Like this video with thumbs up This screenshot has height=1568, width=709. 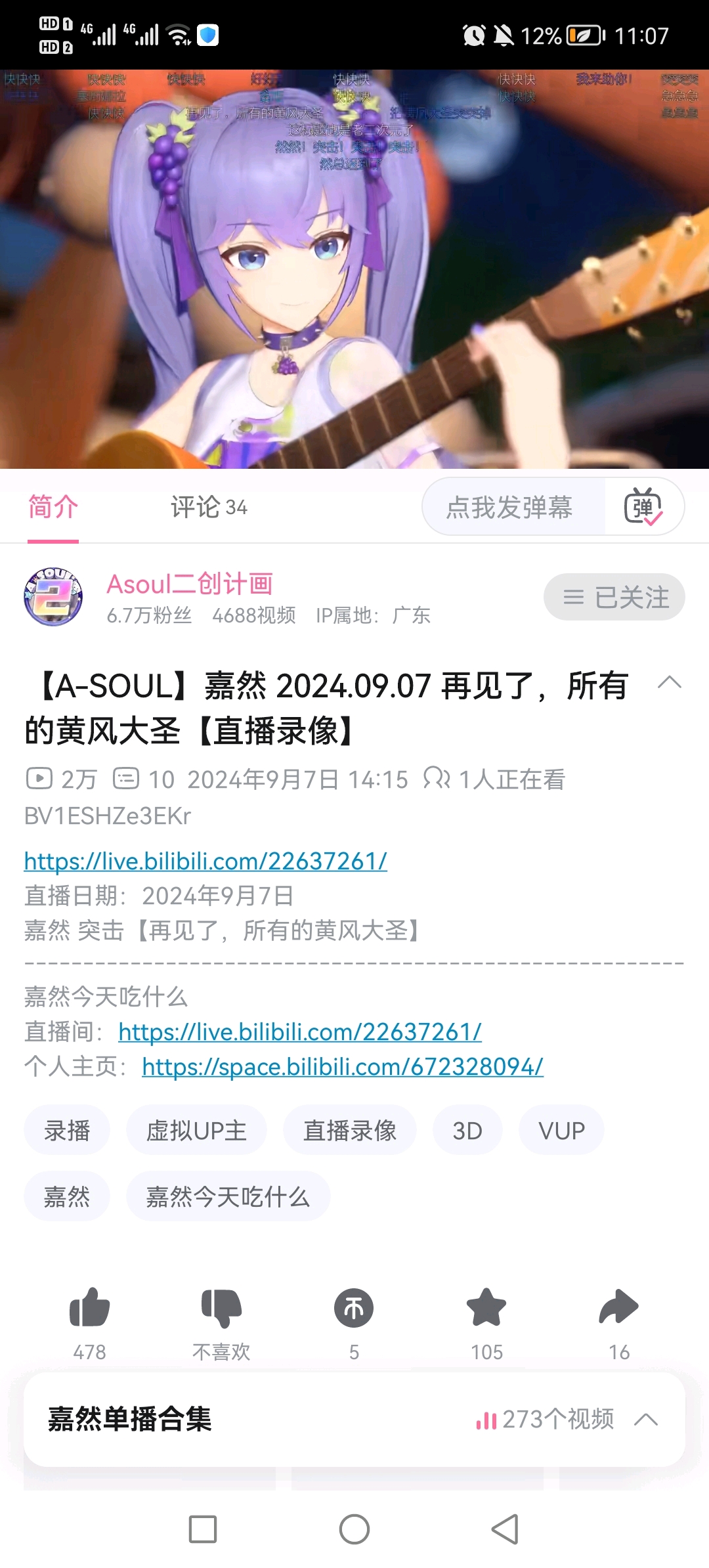(x=90, y=1308)
